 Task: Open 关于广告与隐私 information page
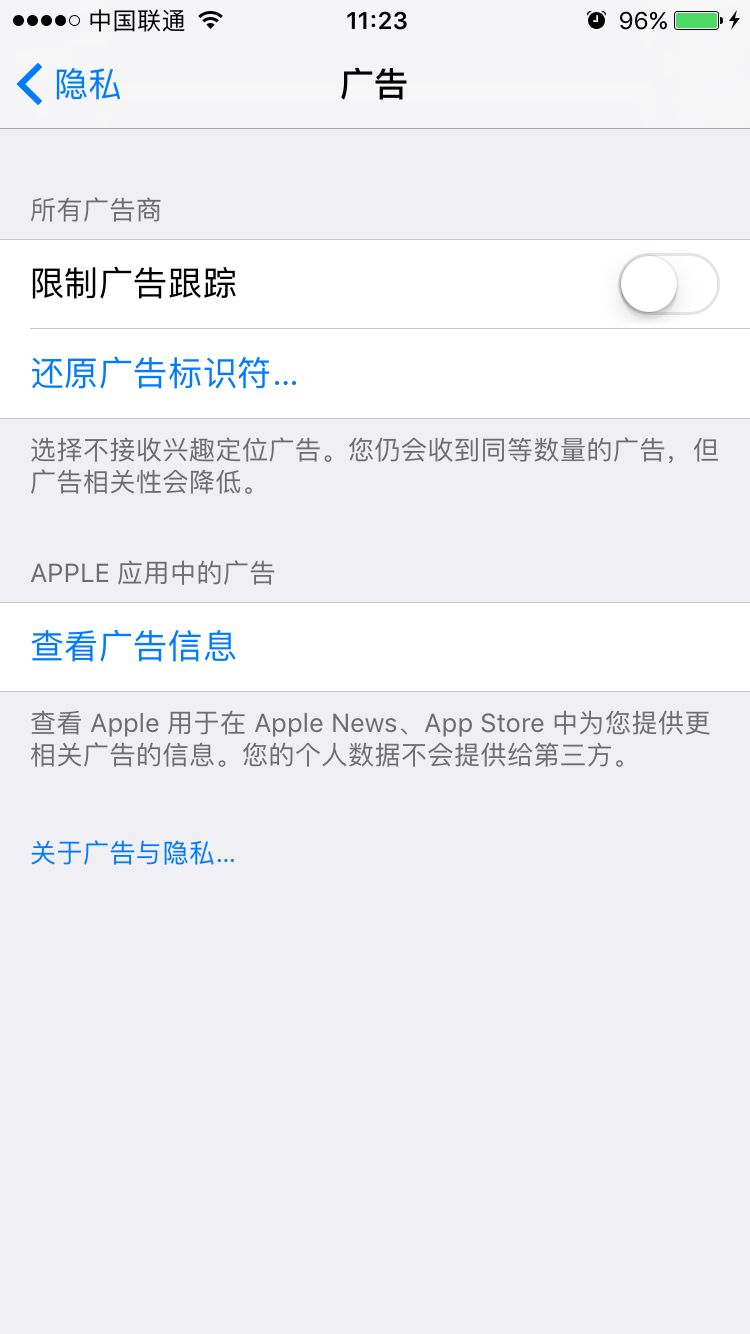point(133,855)
